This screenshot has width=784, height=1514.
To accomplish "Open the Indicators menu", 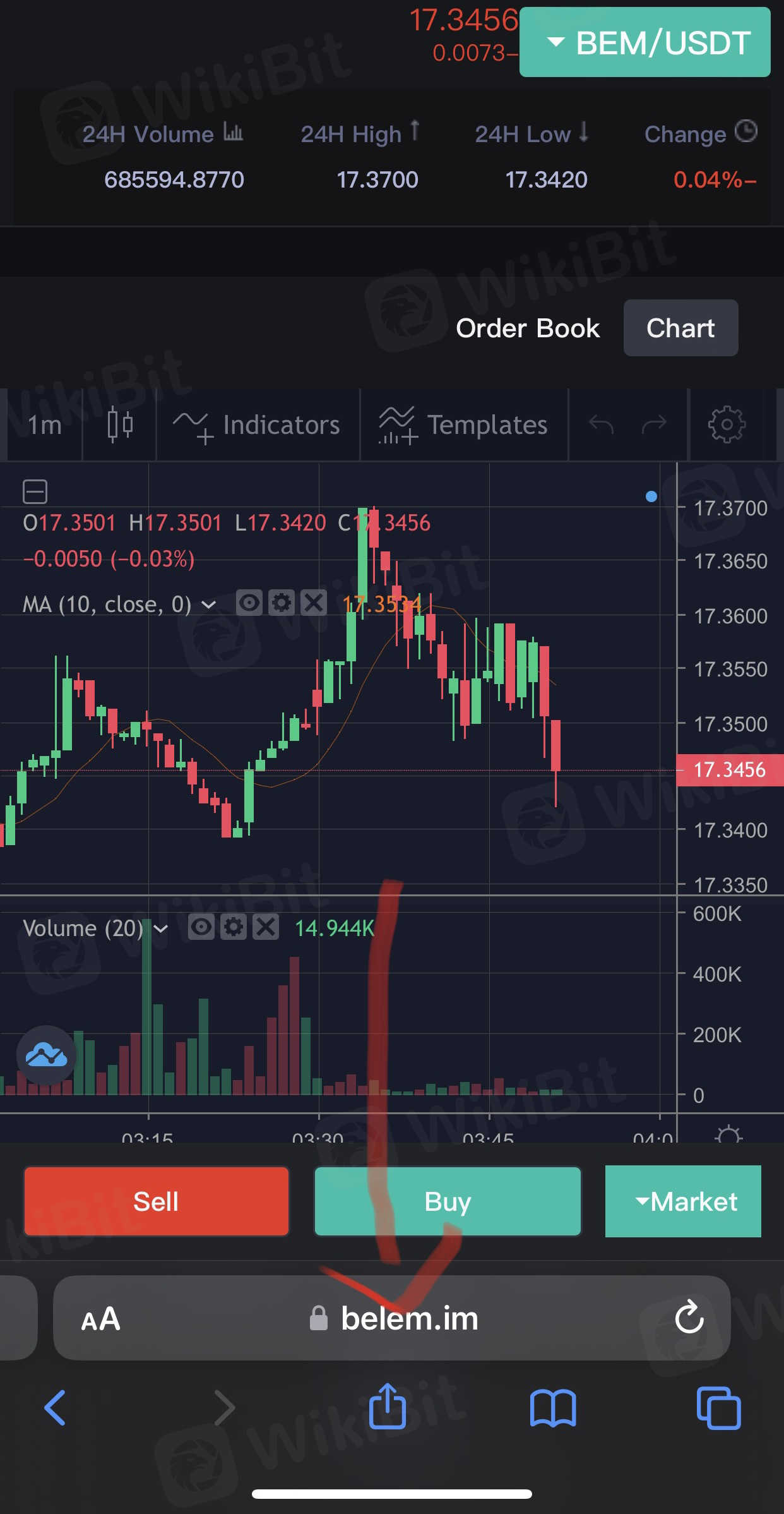I will click(258, 425).
